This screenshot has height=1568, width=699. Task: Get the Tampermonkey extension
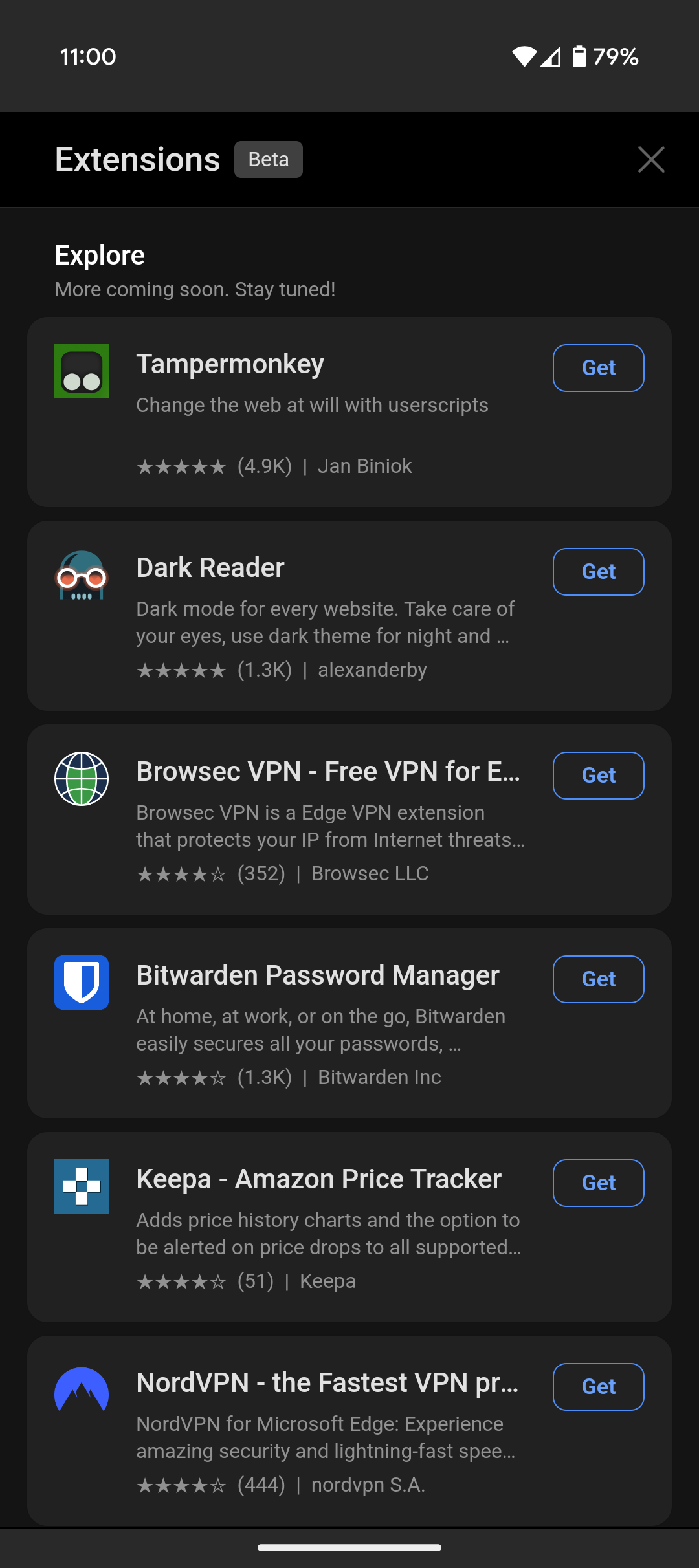pos(597,367)
